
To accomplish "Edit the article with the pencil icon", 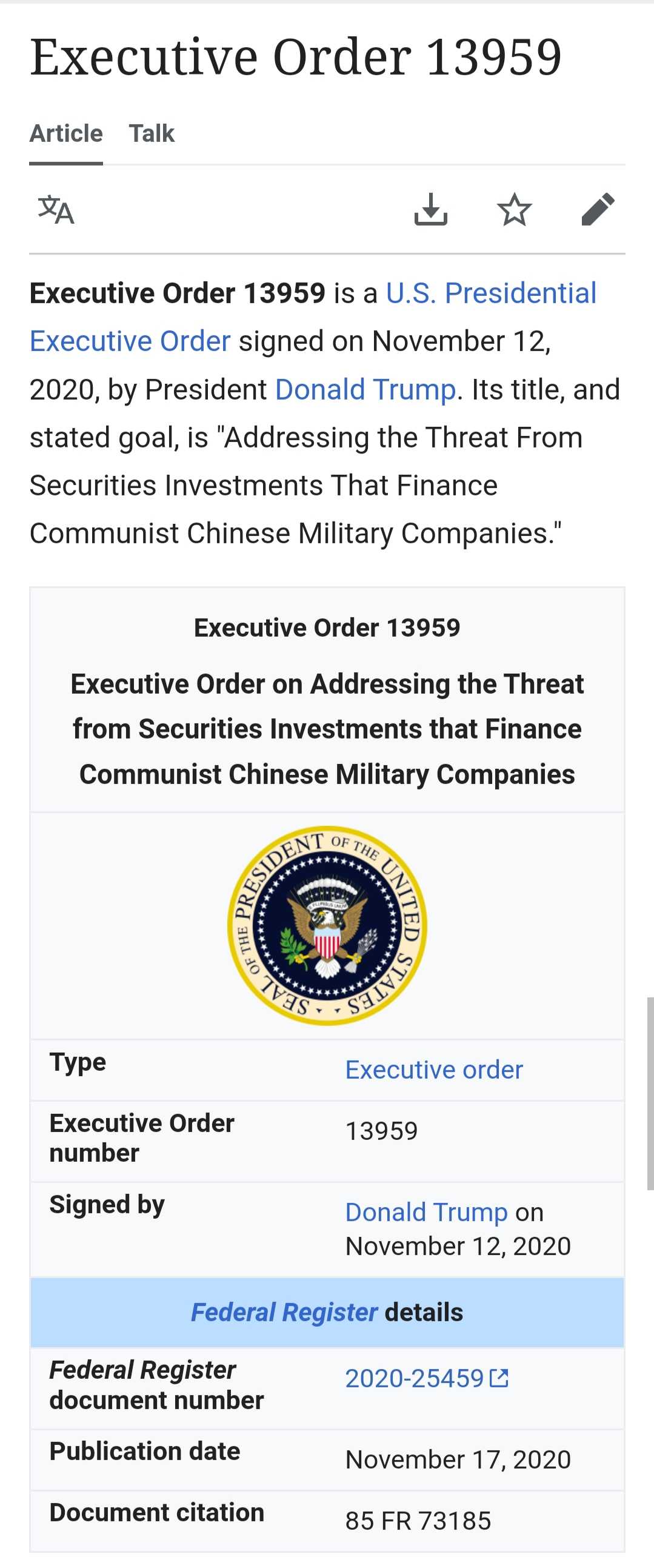I will pyautogui.click(x=598, y=210).
